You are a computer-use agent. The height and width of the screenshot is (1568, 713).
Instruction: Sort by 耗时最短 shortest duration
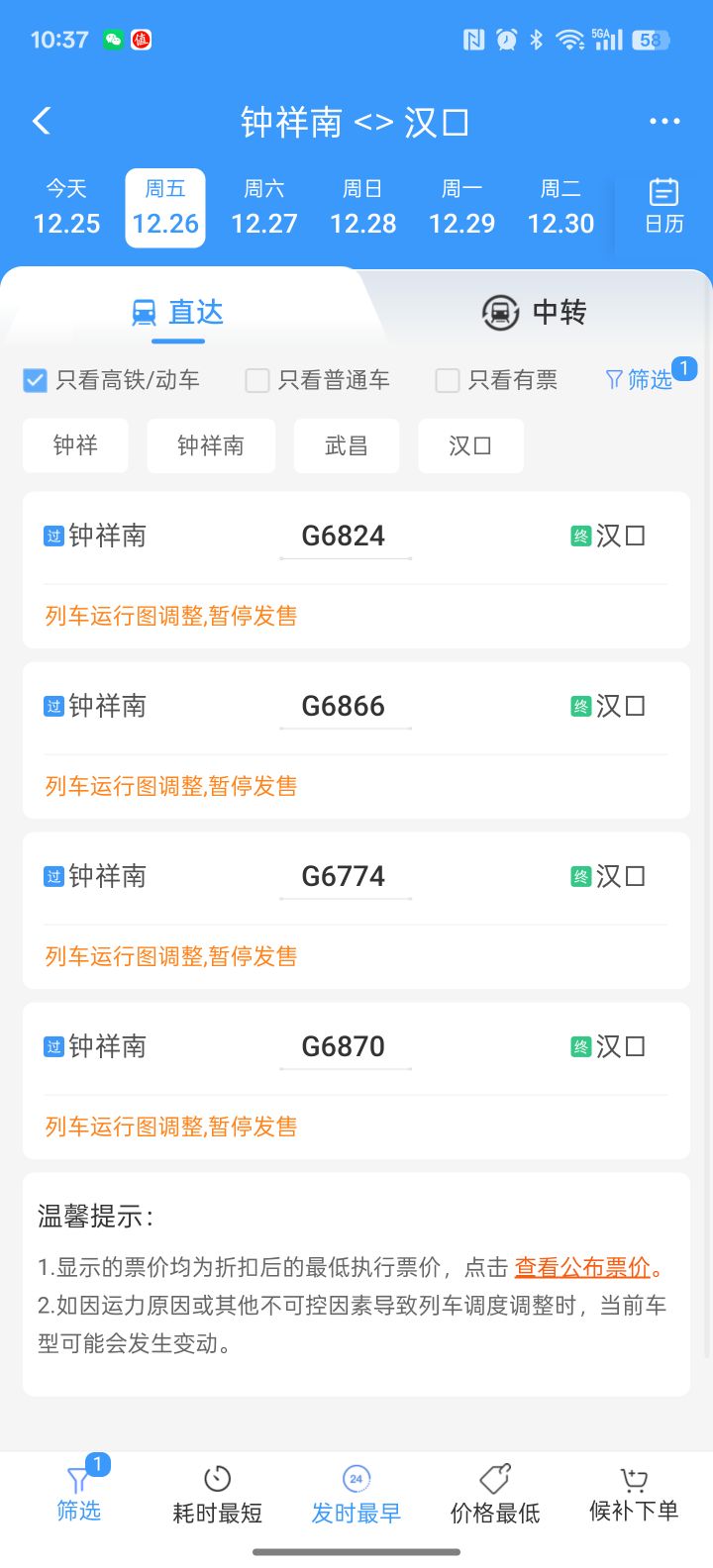(x=218, y=1495)
